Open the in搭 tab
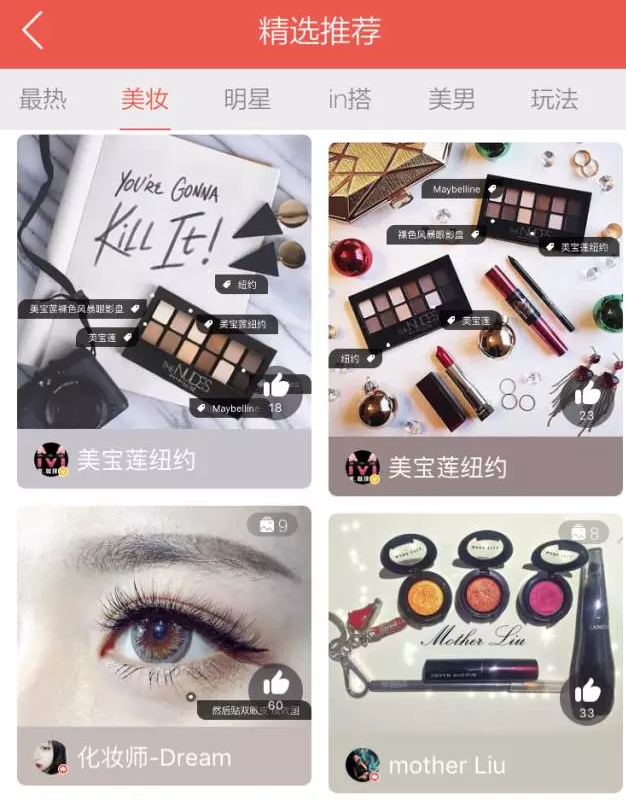The image size is (626, 801). point(349,100)
